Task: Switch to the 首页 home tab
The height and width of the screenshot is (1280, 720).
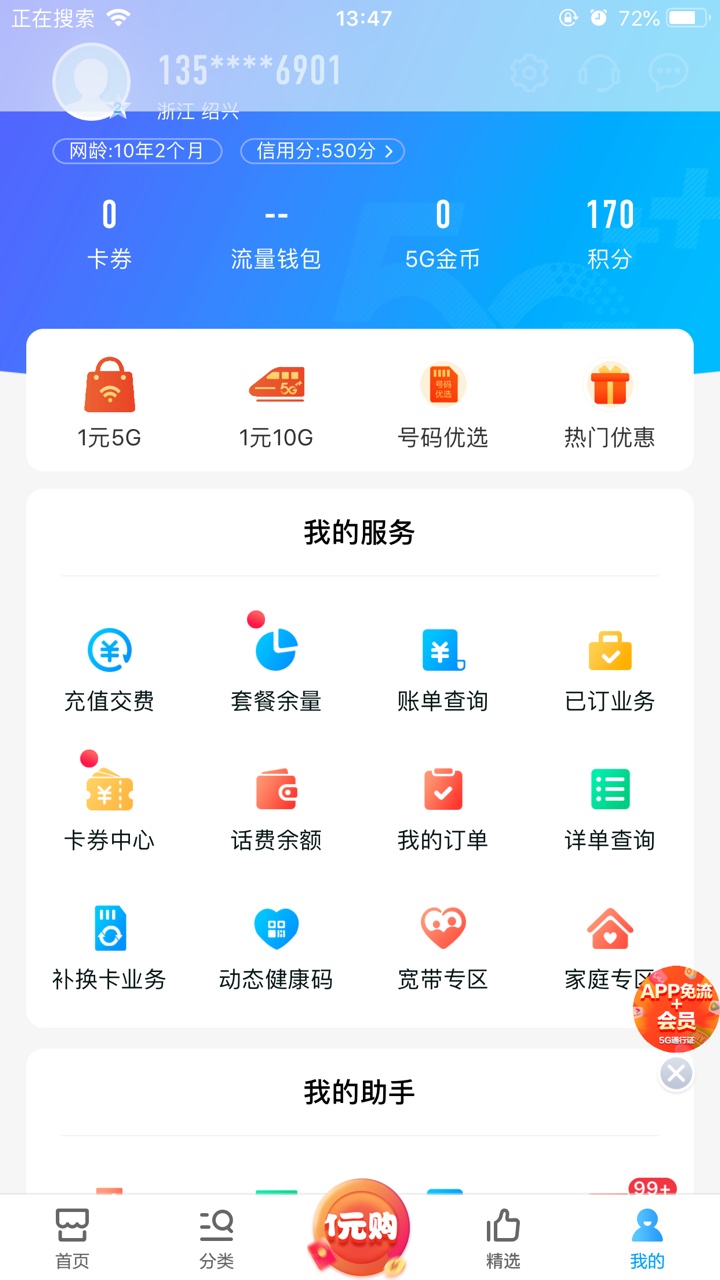Action: [x=72, y=1238]
